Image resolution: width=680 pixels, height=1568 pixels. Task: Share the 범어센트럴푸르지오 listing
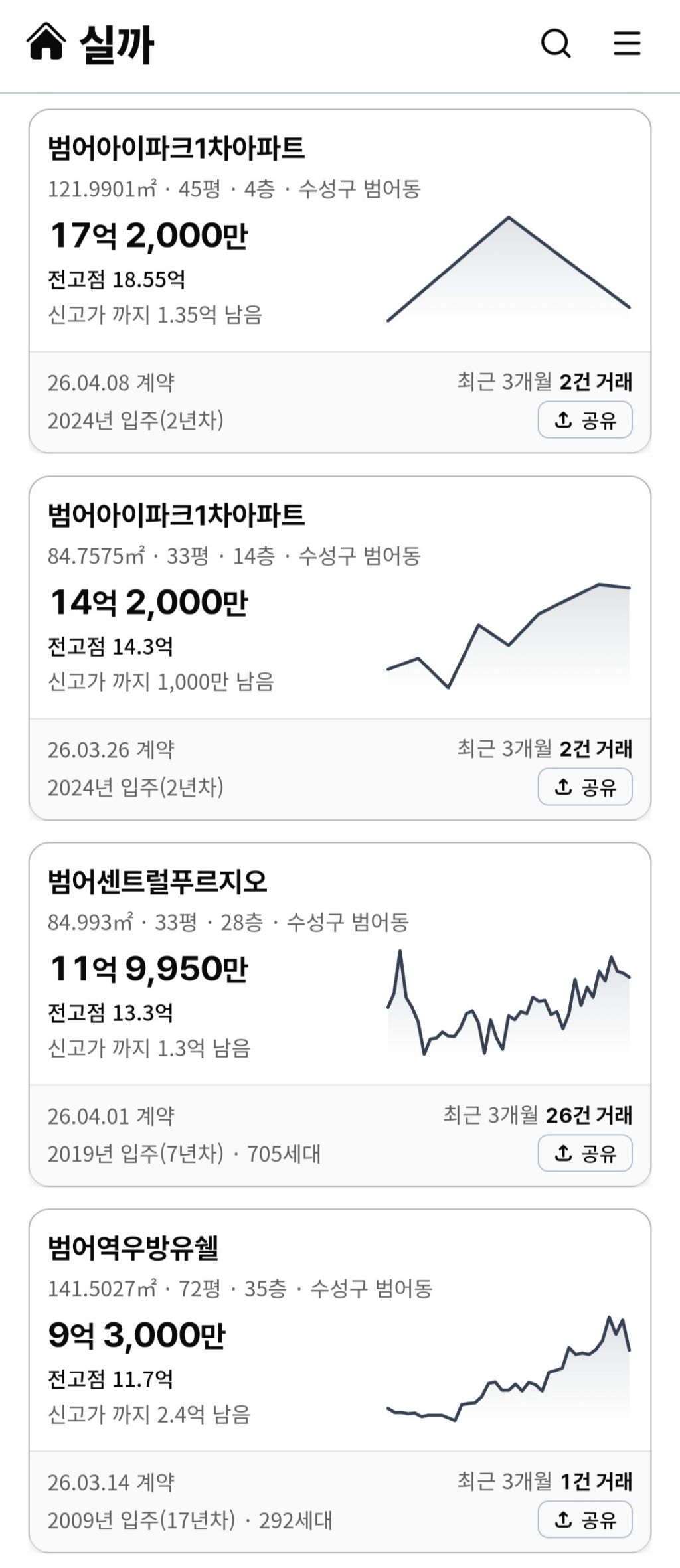coord(585,1153)
